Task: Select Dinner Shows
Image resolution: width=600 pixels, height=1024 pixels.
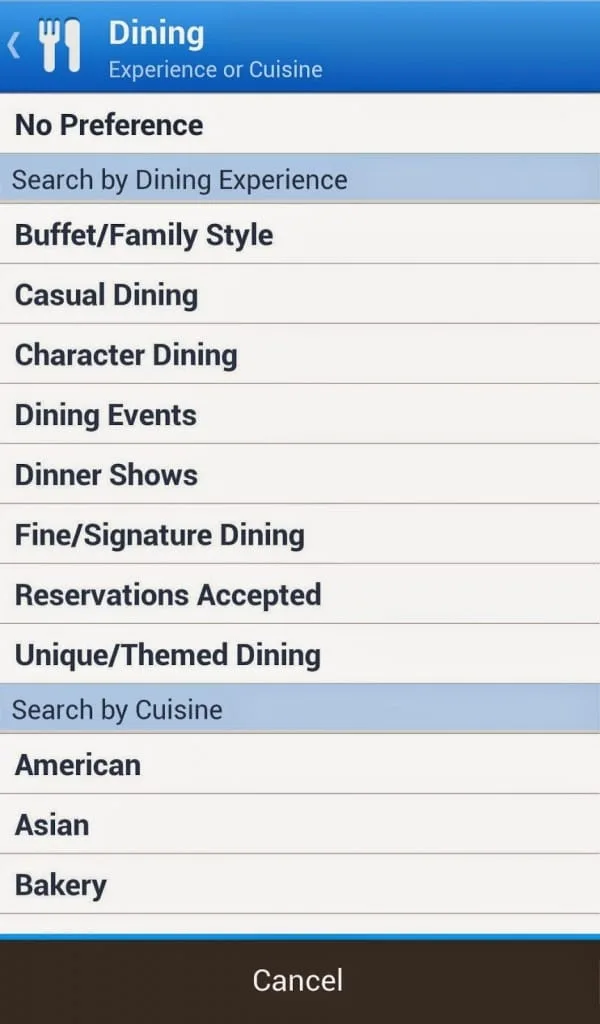Action: point(300,475)
